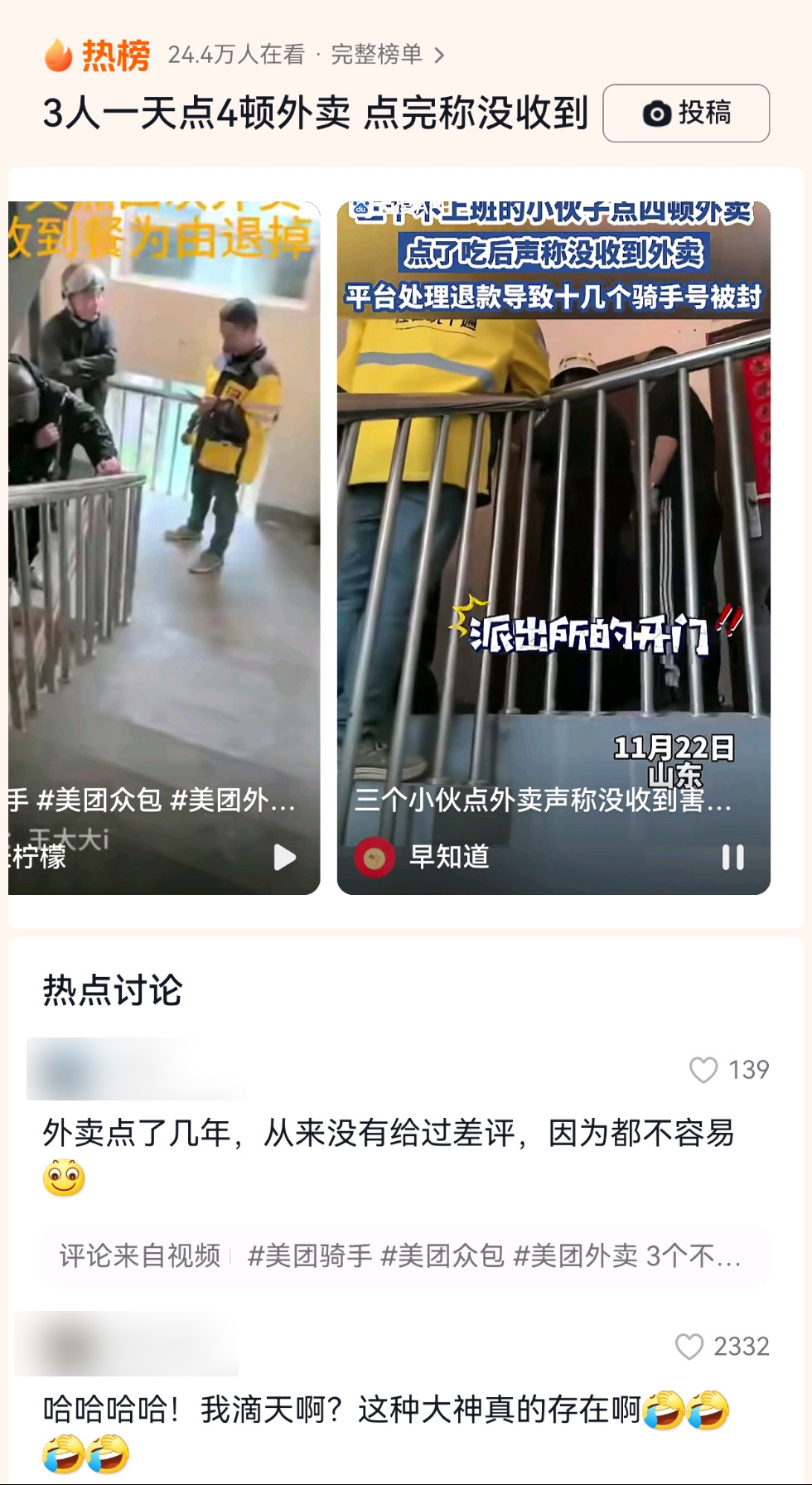Open the 哈哈哈哈 commenter's profile

pos(127,1343)
